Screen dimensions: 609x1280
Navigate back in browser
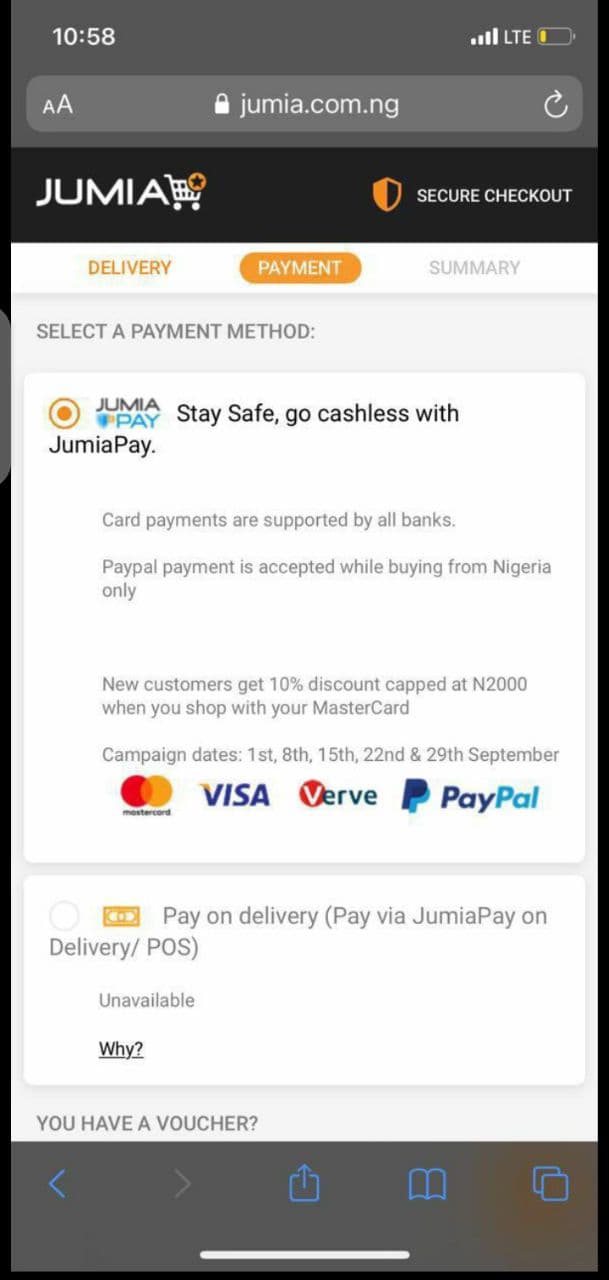(x=57, y=1184)
